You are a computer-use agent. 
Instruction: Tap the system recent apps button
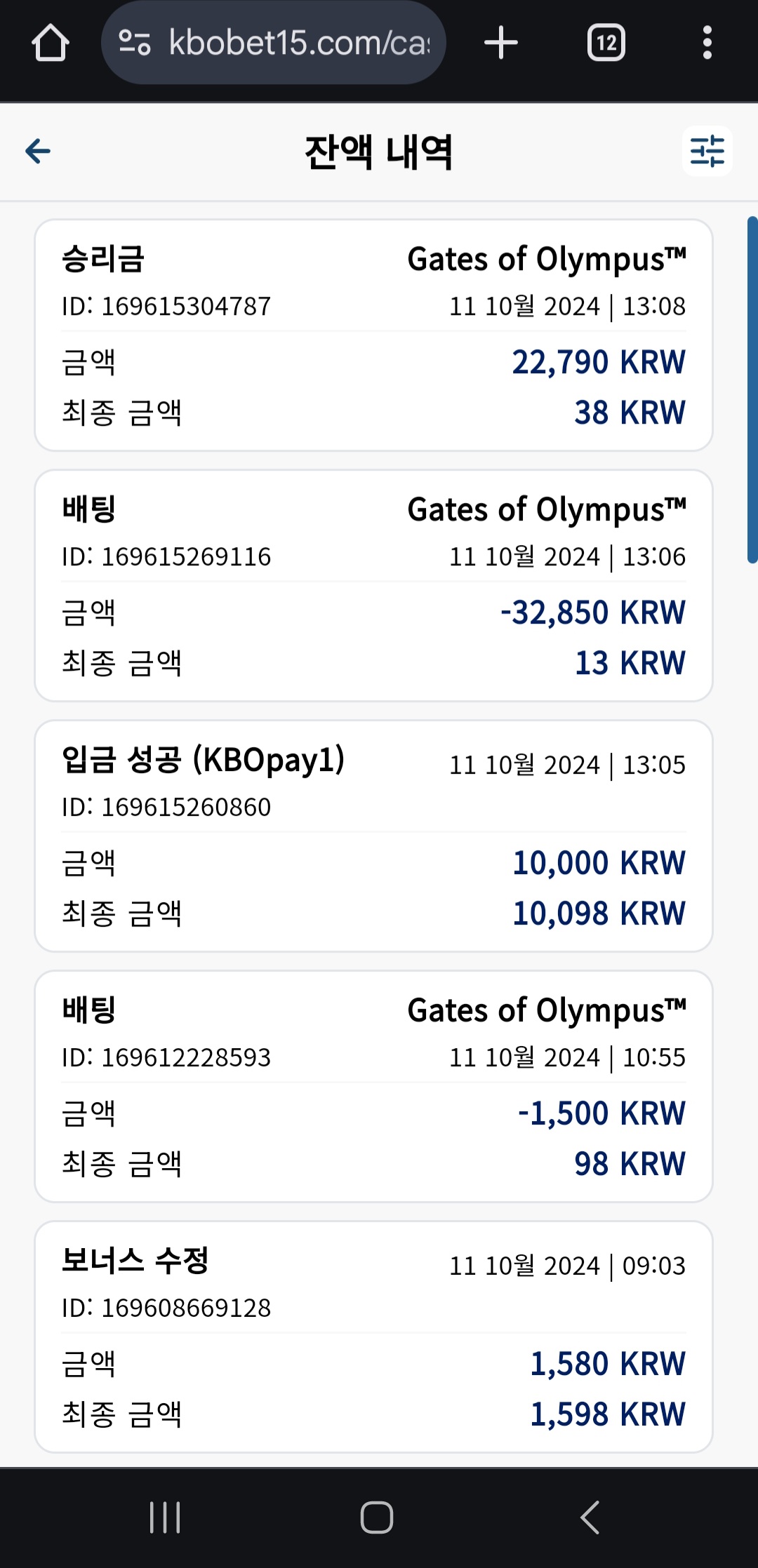[165, 1517]
